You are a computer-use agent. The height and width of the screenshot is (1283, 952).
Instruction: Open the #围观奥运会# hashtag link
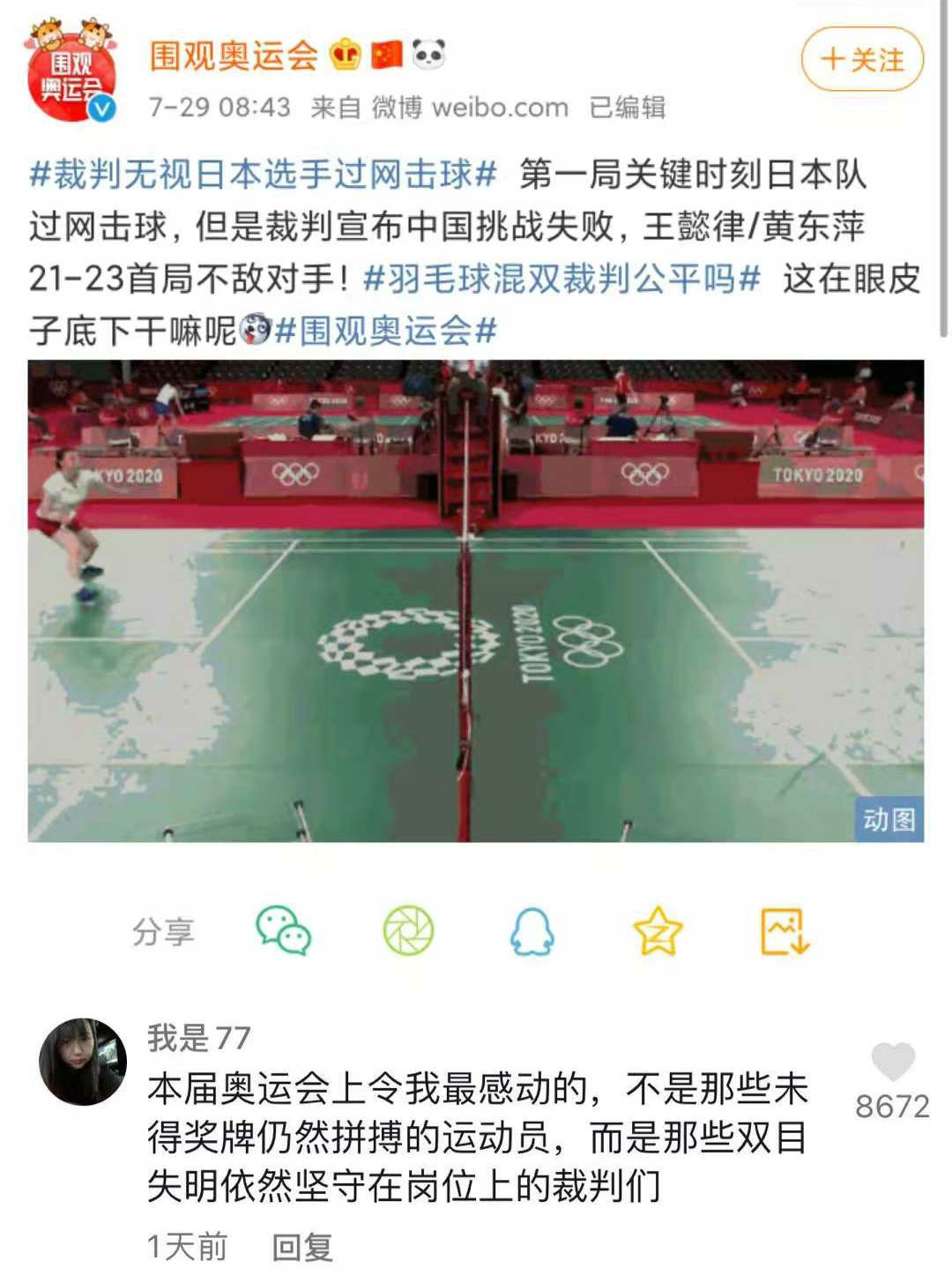[386, 332]
